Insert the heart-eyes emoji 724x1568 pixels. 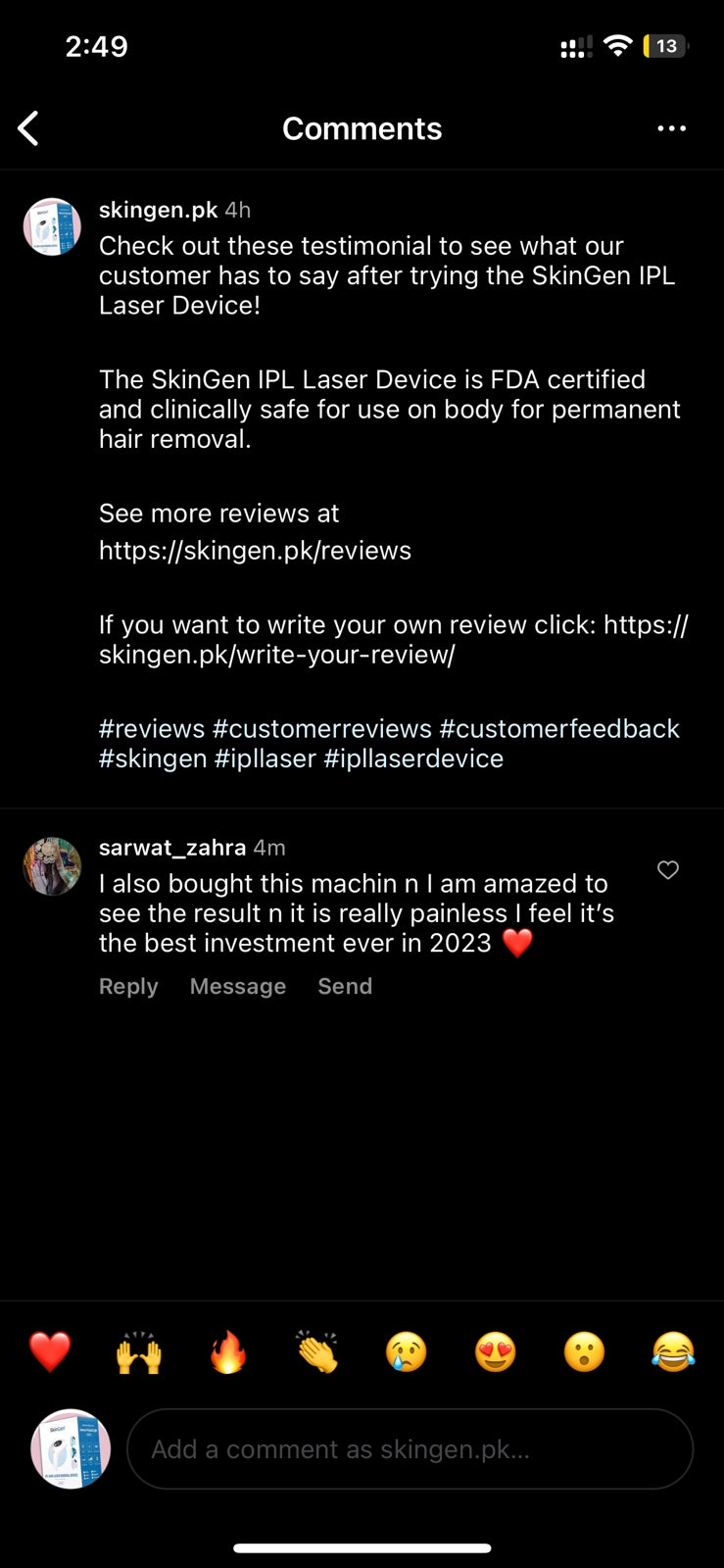tap(496, 1352)
